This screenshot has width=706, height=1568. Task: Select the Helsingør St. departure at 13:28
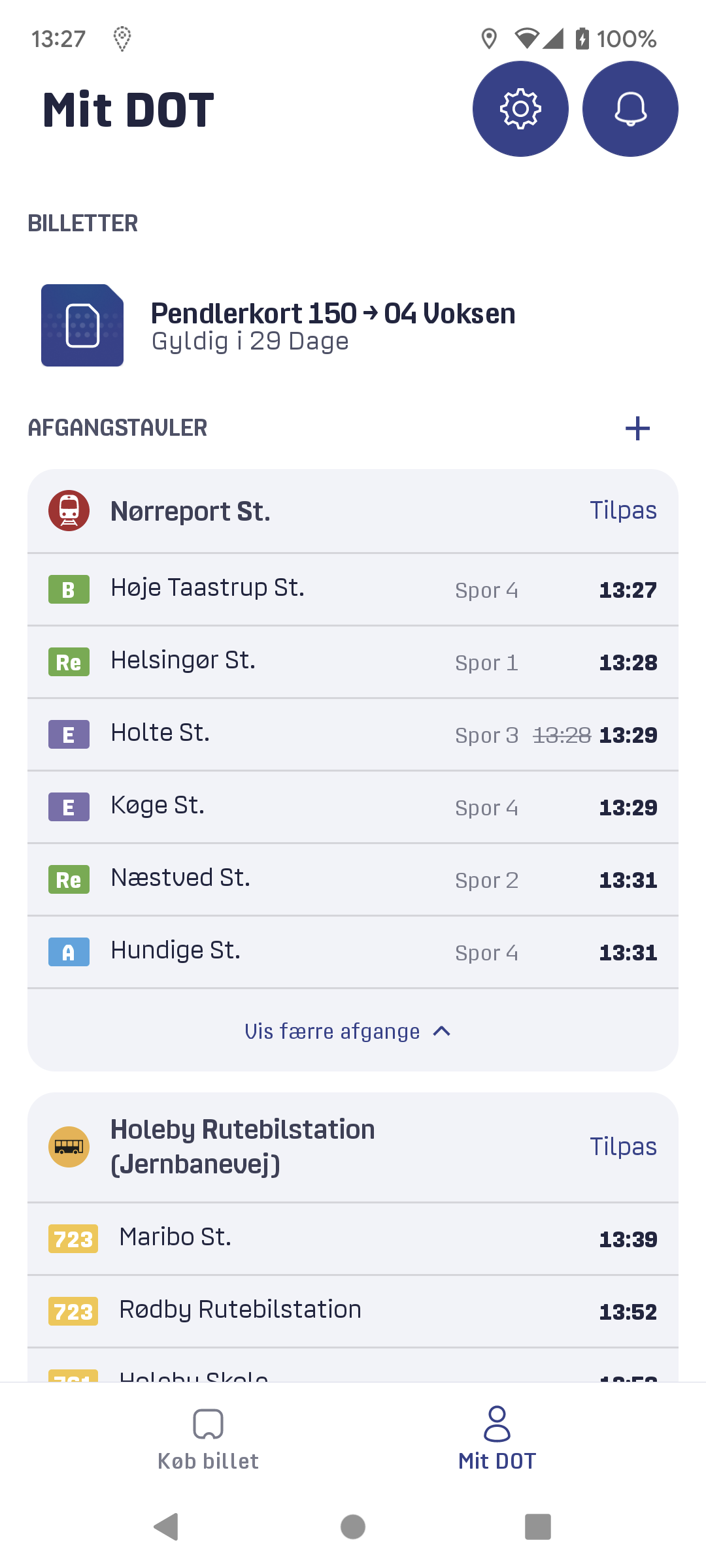coord(353,662)
